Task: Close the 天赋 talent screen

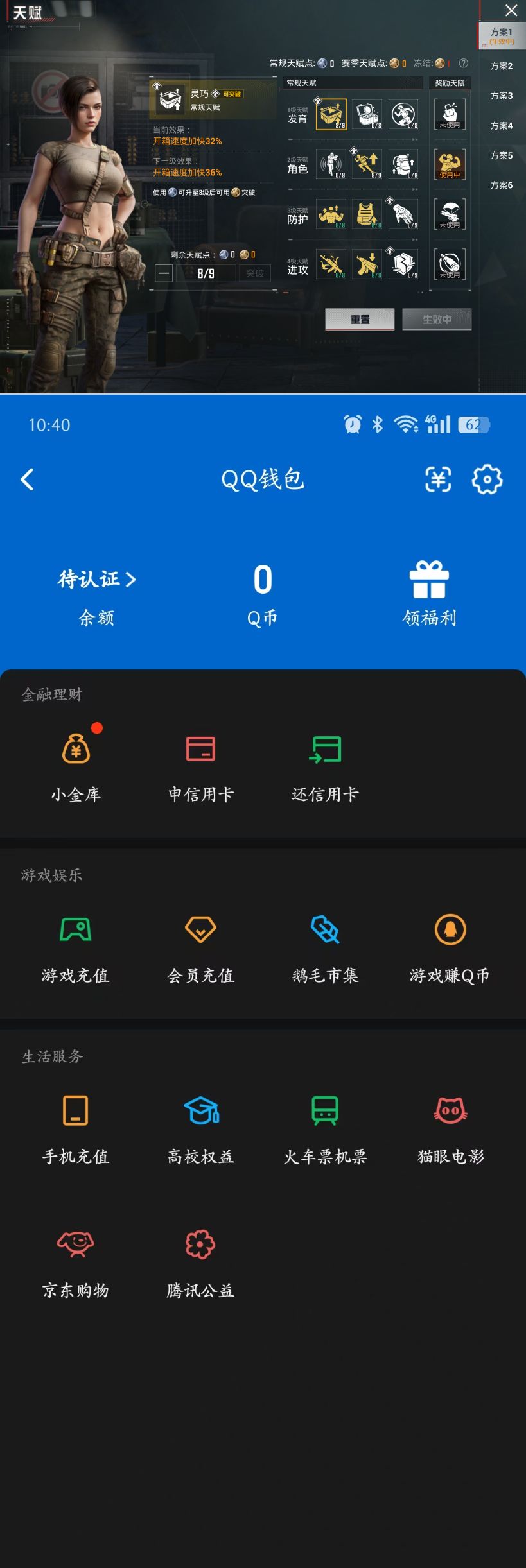Action: [x=511, y=10]
